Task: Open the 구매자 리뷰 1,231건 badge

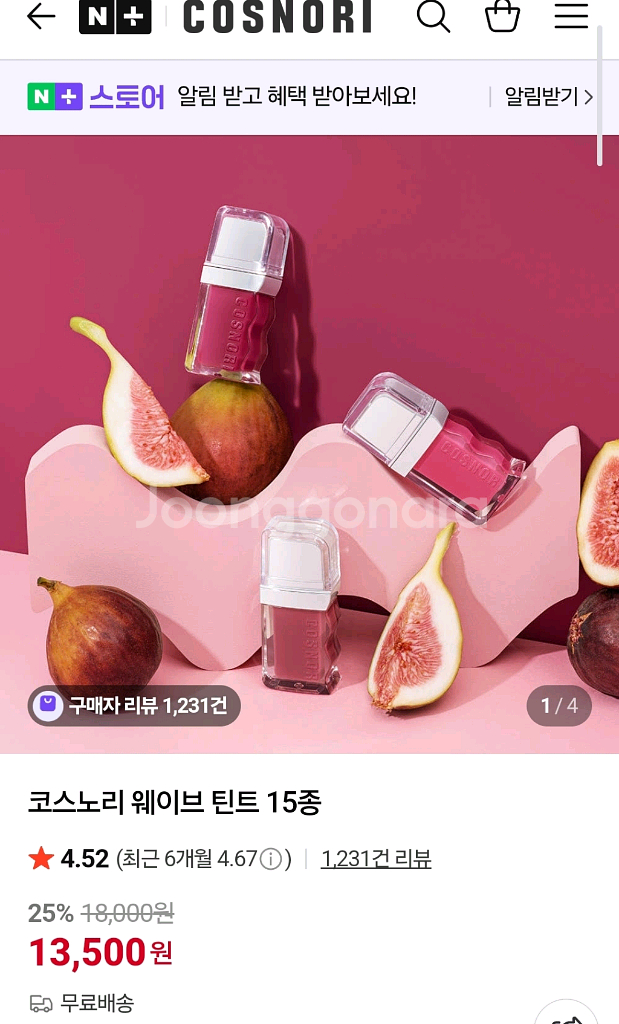Action: 134,706
